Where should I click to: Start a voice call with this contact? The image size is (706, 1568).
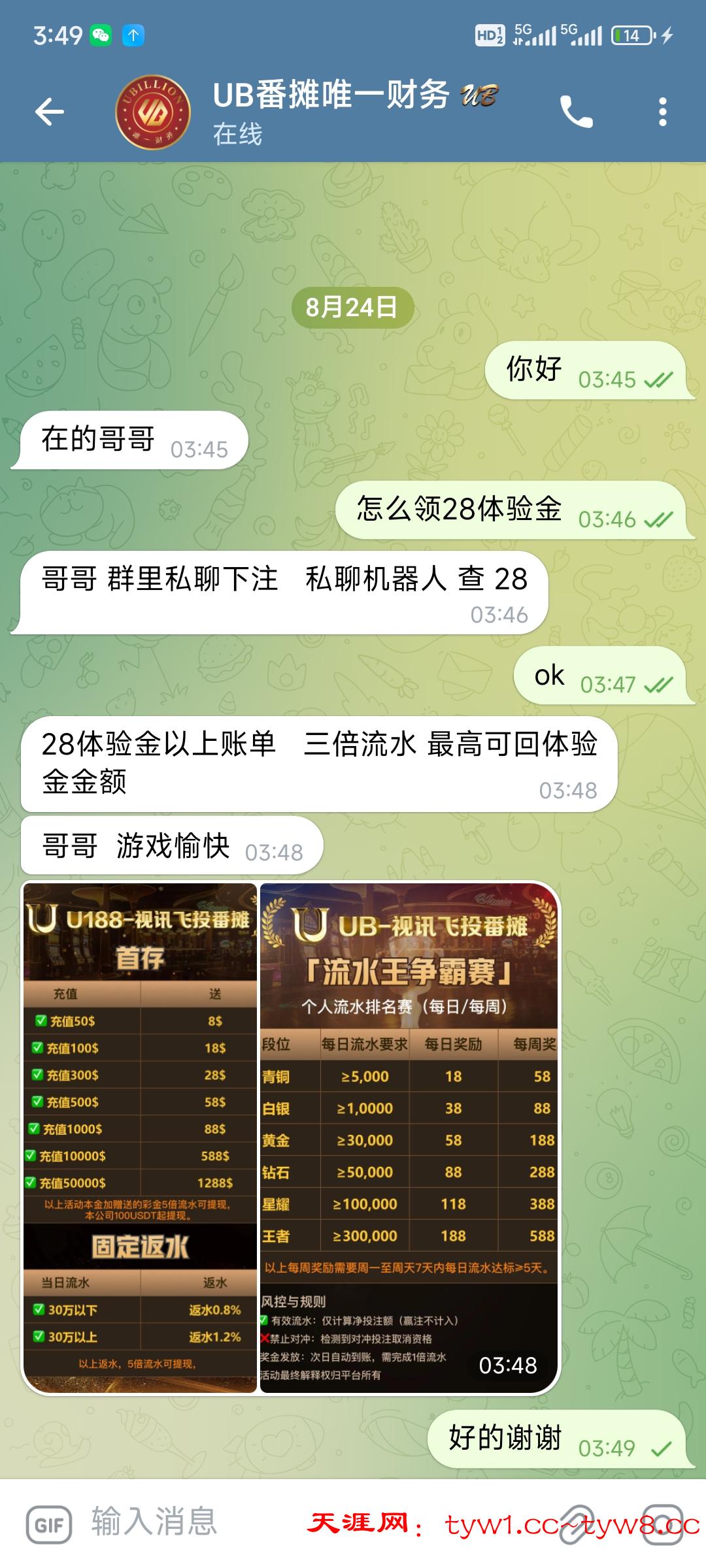pyautogui.click(x=576, y=112)
